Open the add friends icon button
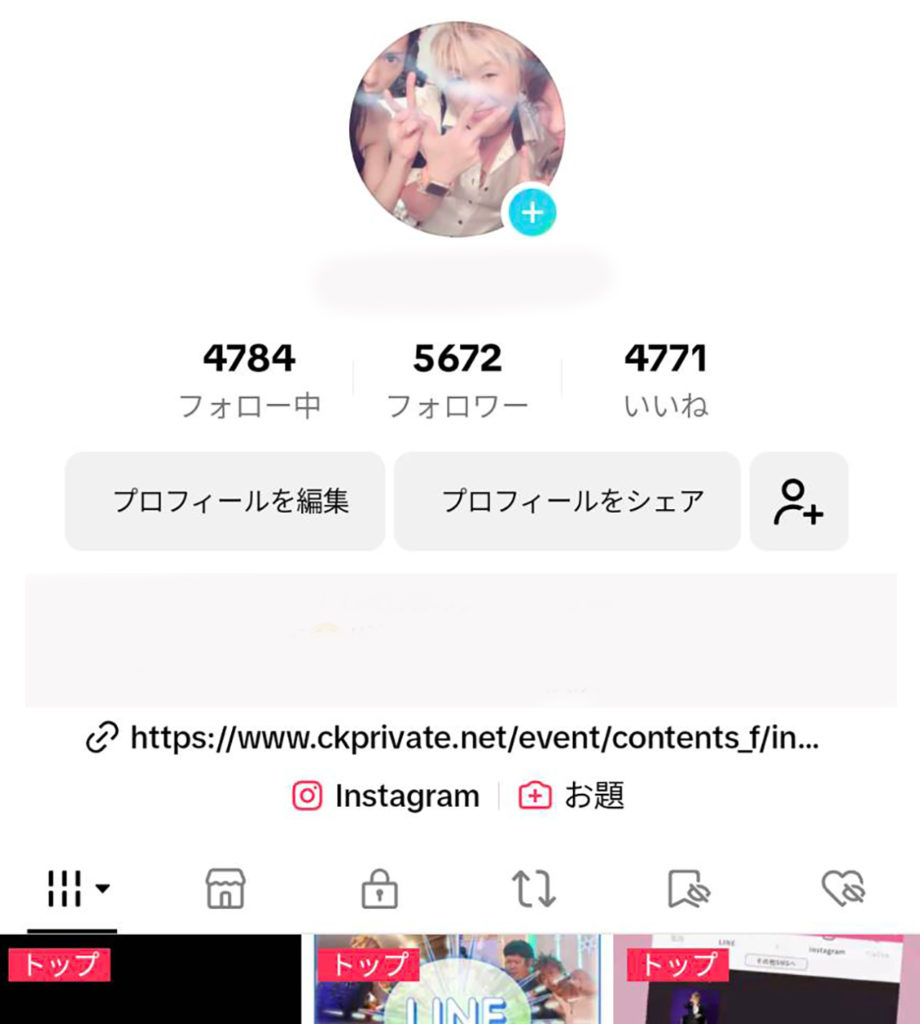Viewport: 920px width, 1024px height. point(798,501)
